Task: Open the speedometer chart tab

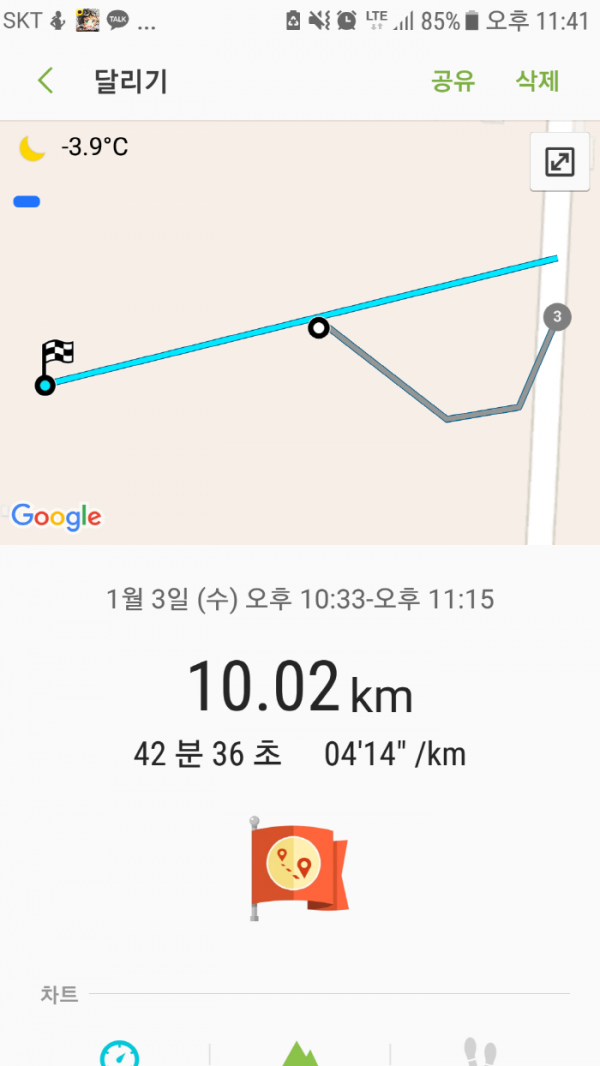Action: coord(120,1053)
